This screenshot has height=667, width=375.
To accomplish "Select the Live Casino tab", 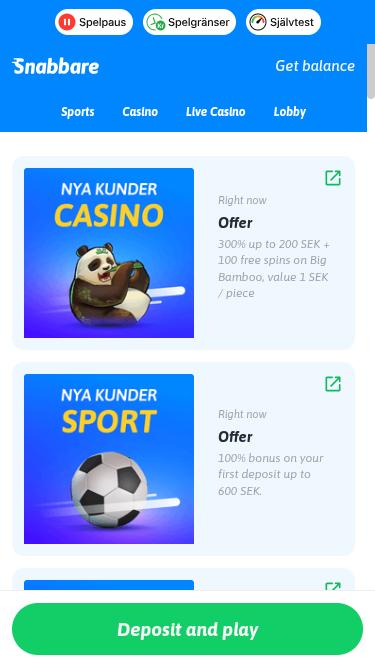I will tap(216, 112).
